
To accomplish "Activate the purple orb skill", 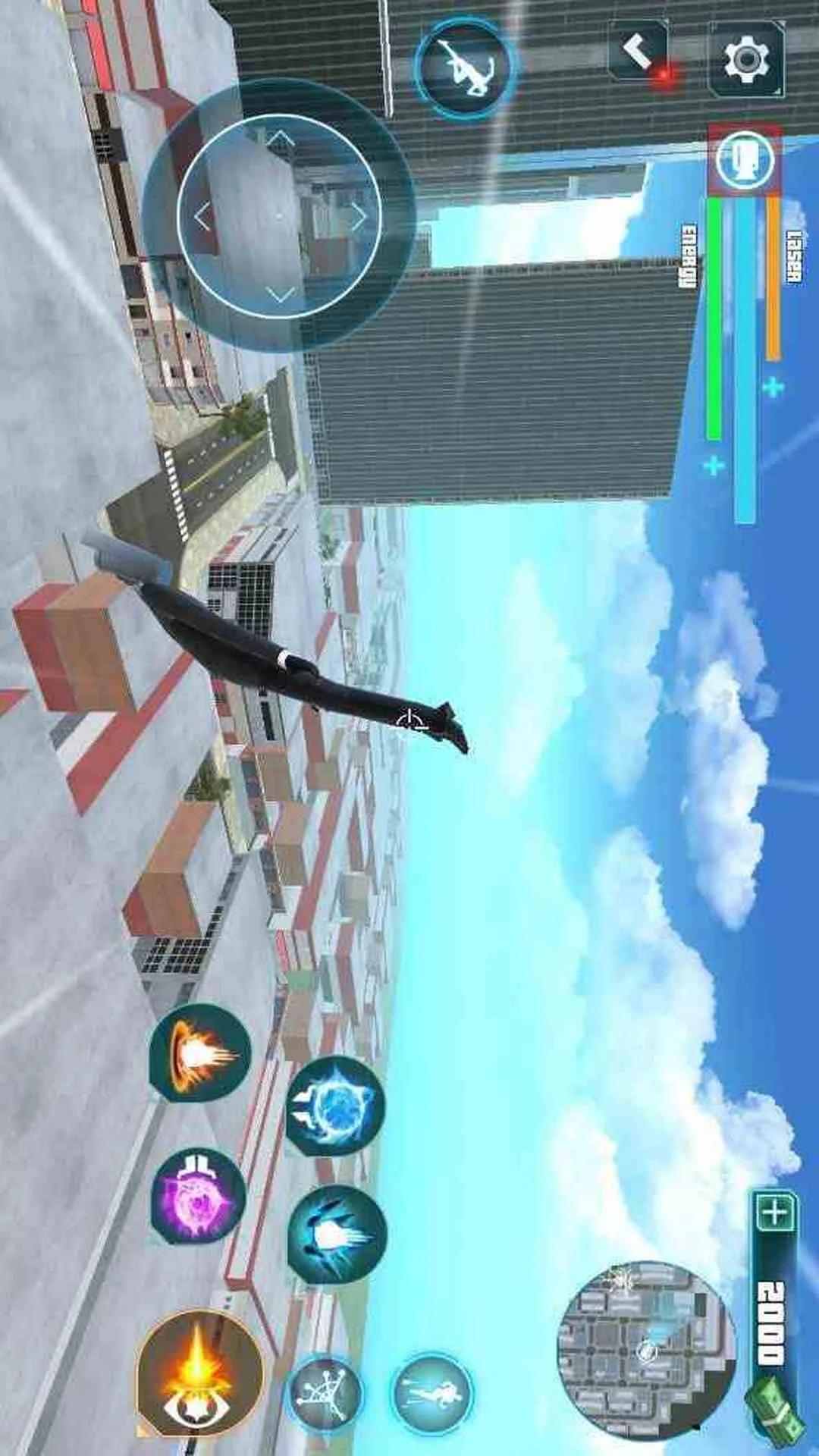I will (198, 1197).
